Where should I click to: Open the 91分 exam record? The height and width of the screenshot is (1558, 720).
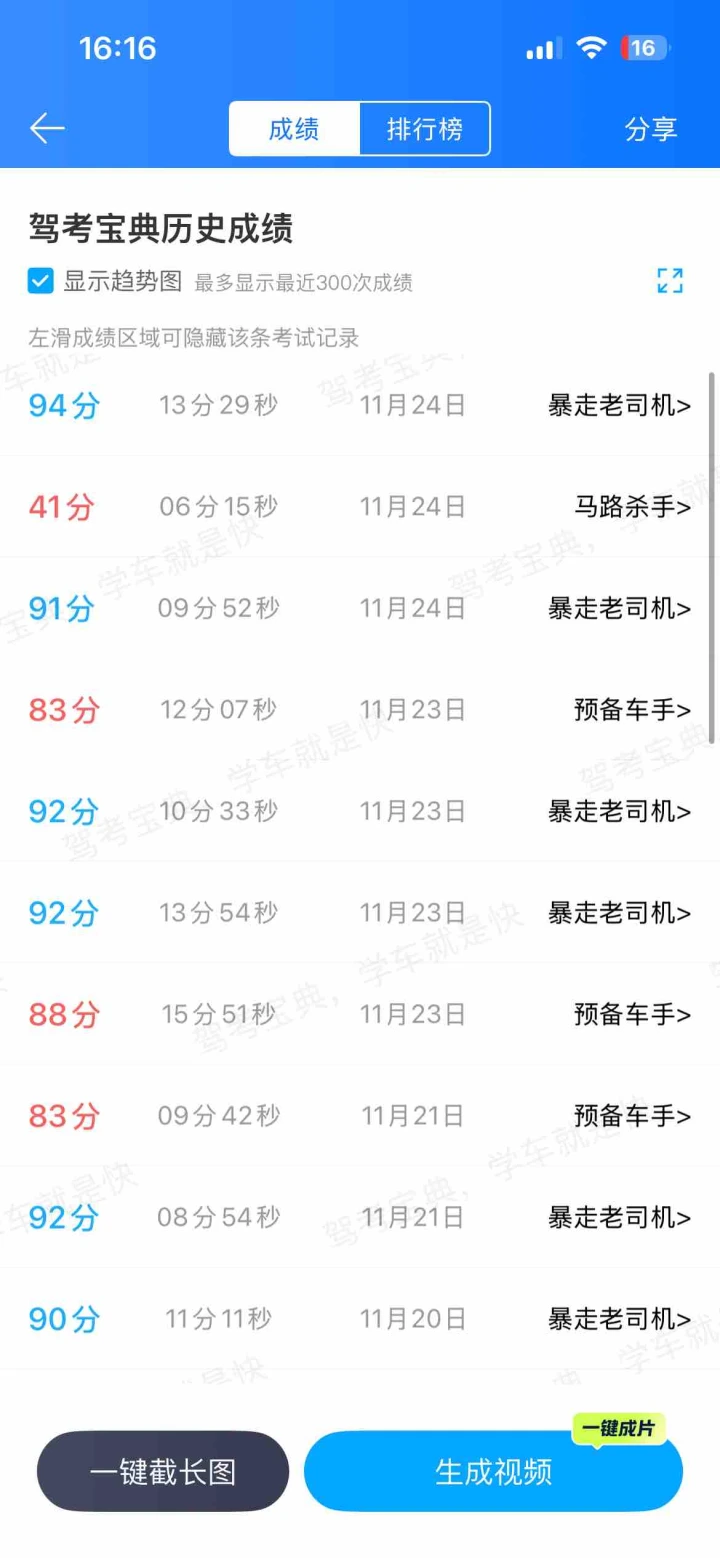coord(360,608)
